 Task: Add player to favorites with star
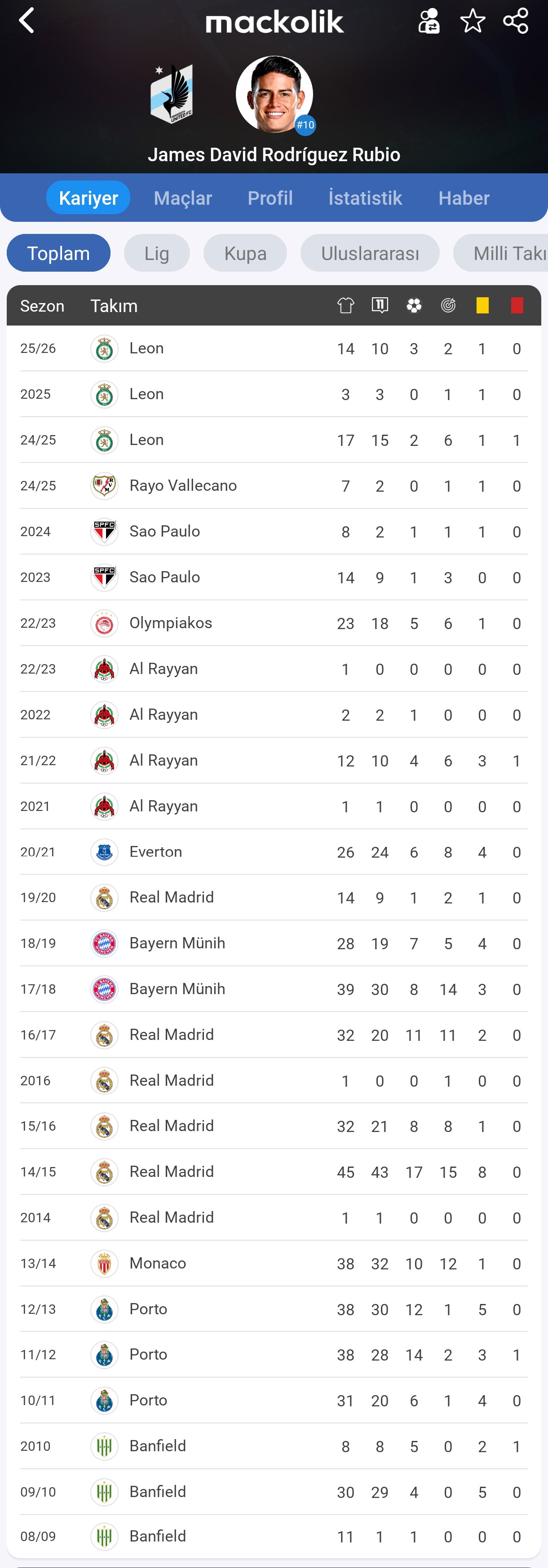tap(473, 21)
